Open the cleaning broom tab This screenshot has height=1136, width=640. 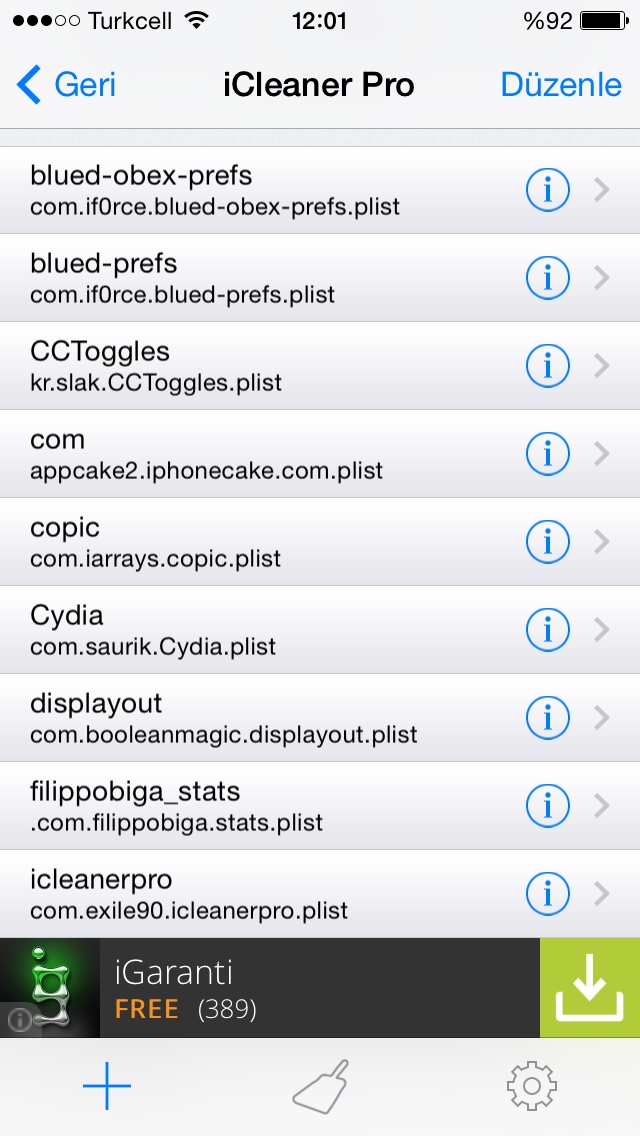(x=321, y=1086)
